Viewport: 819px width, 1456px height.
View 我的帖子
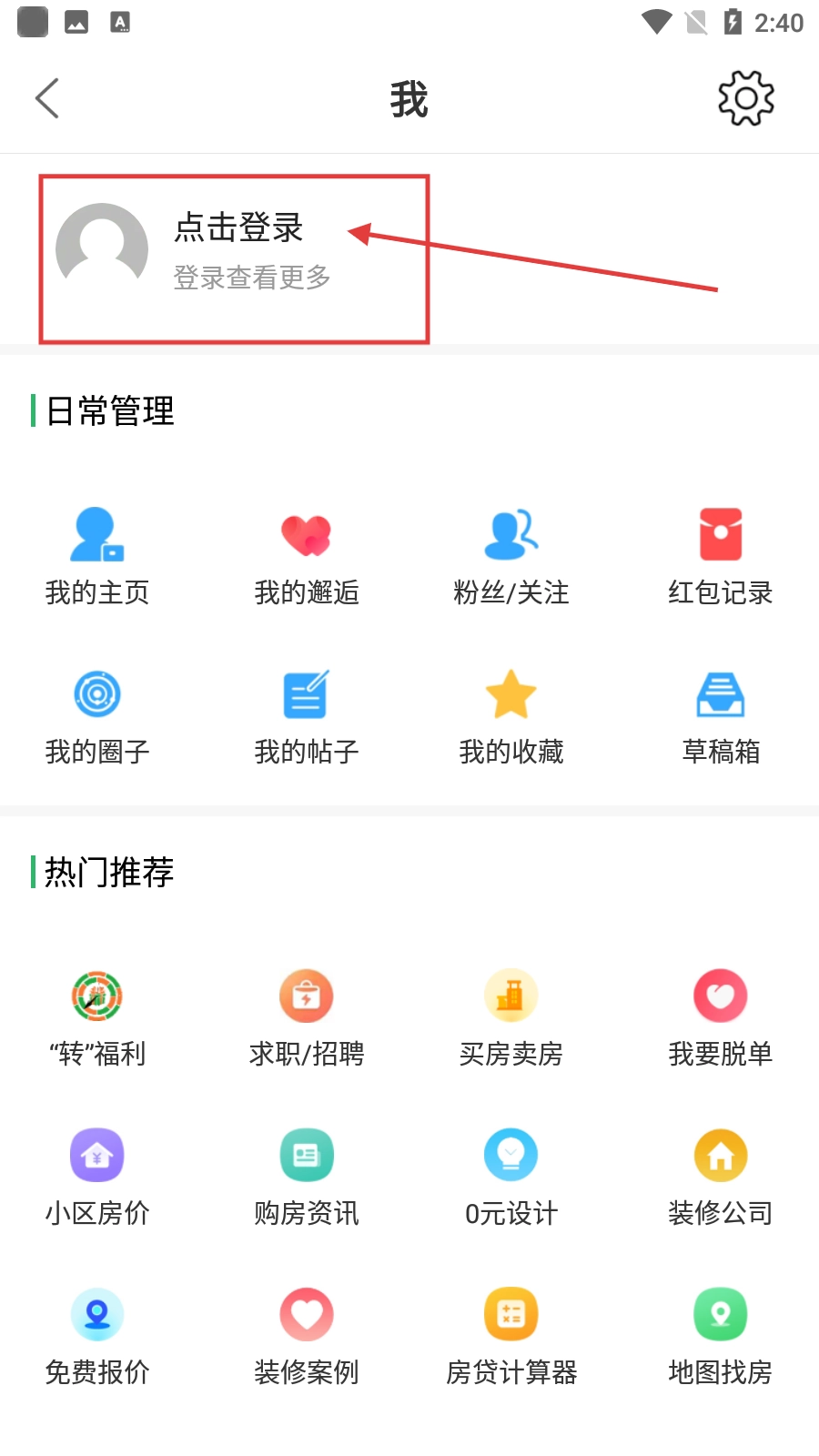[x=307, y=715]
